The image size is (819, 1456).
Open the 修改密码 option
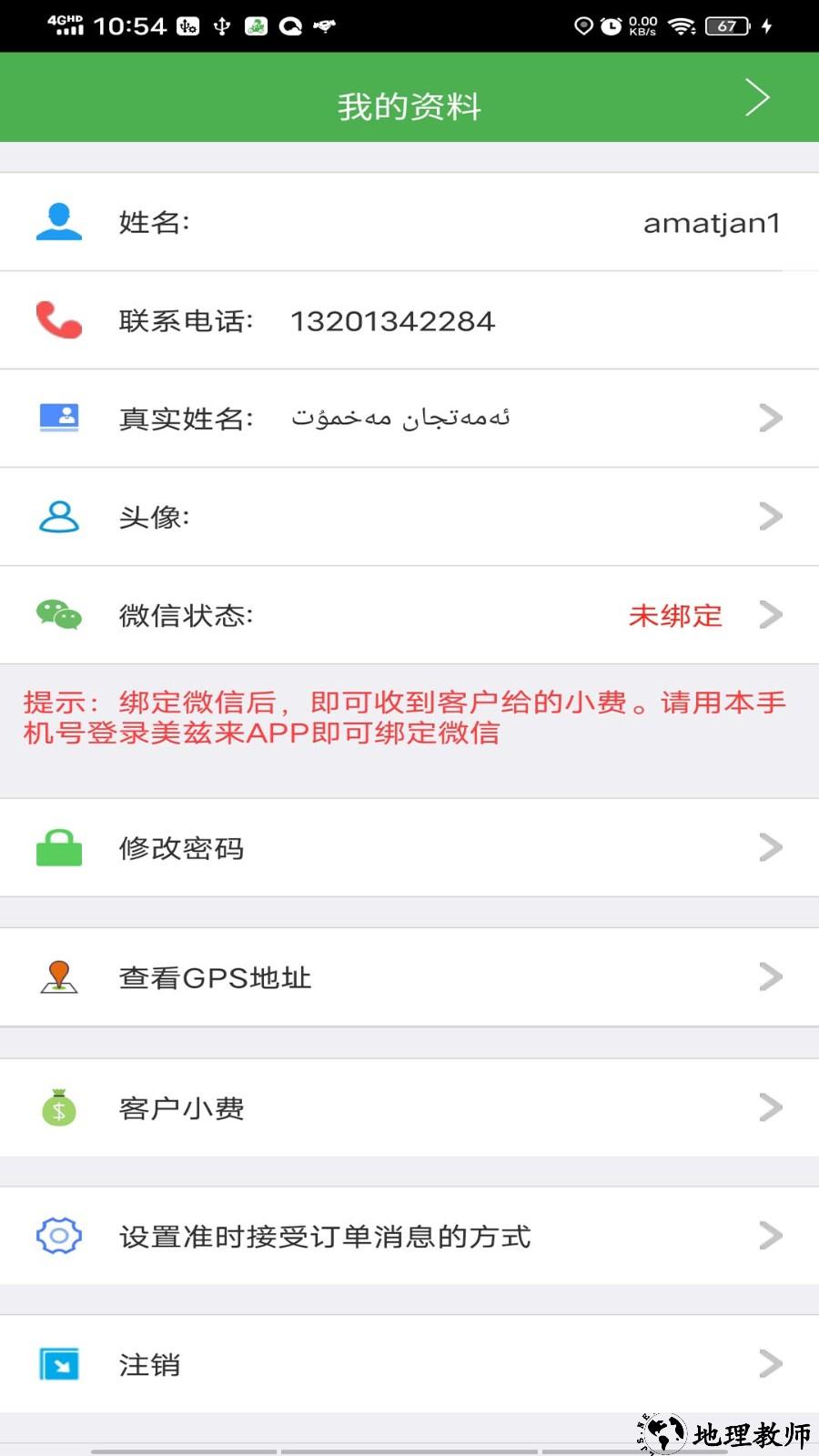[181, 847]
